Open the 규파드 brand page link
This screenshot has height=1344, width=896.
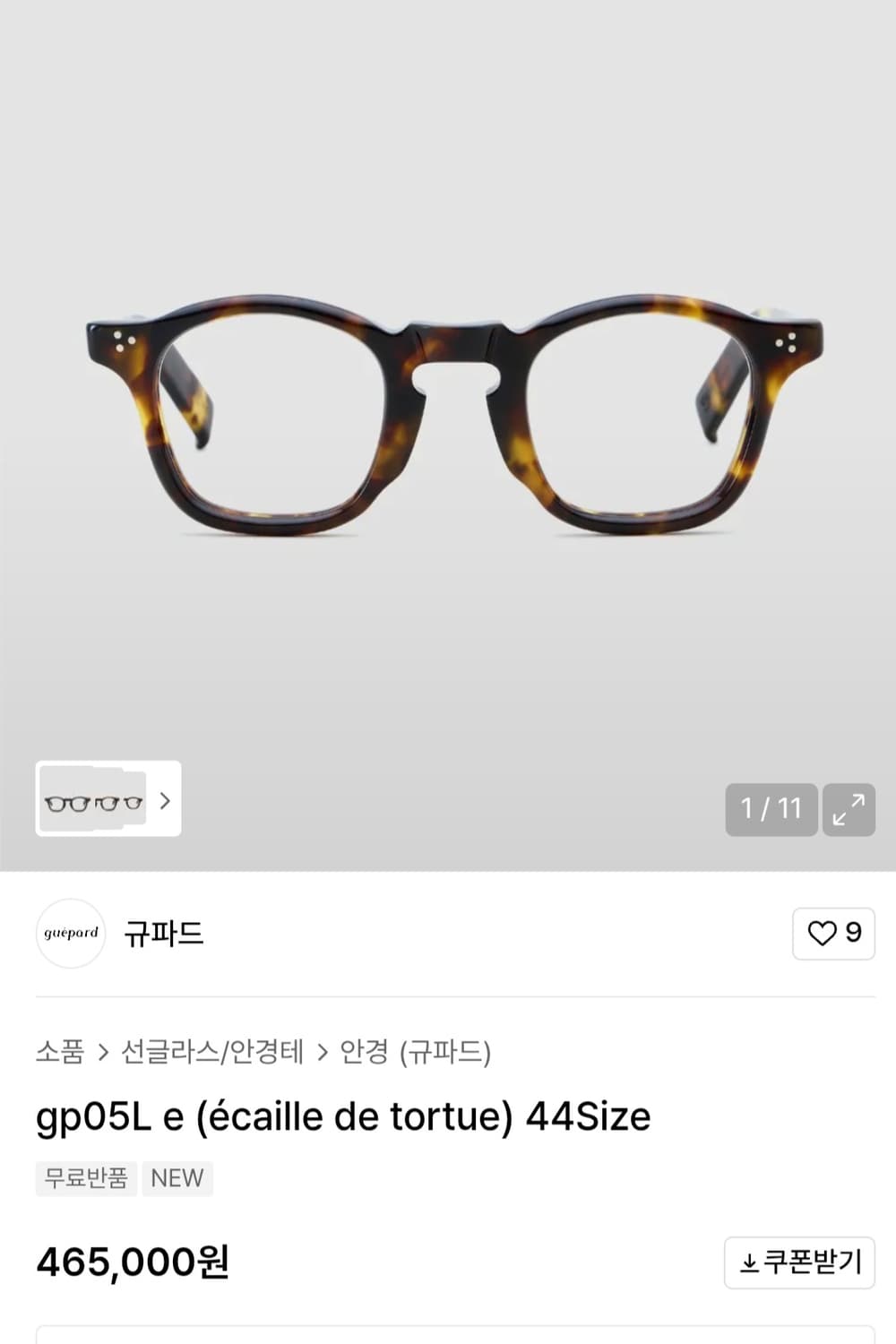(x=164, y=934)
